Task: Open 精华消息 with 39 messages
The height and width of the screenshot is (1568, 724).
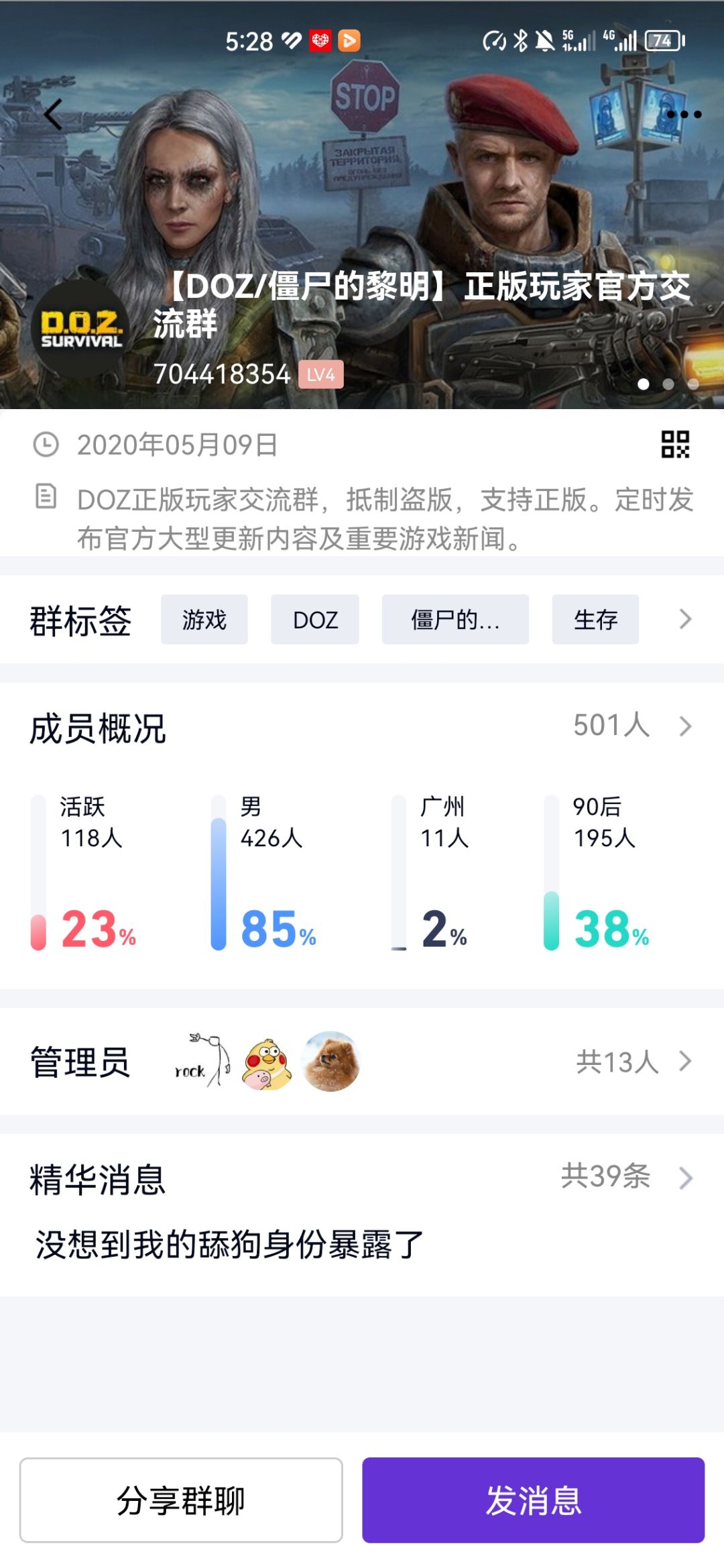Action: [362, 1178]
